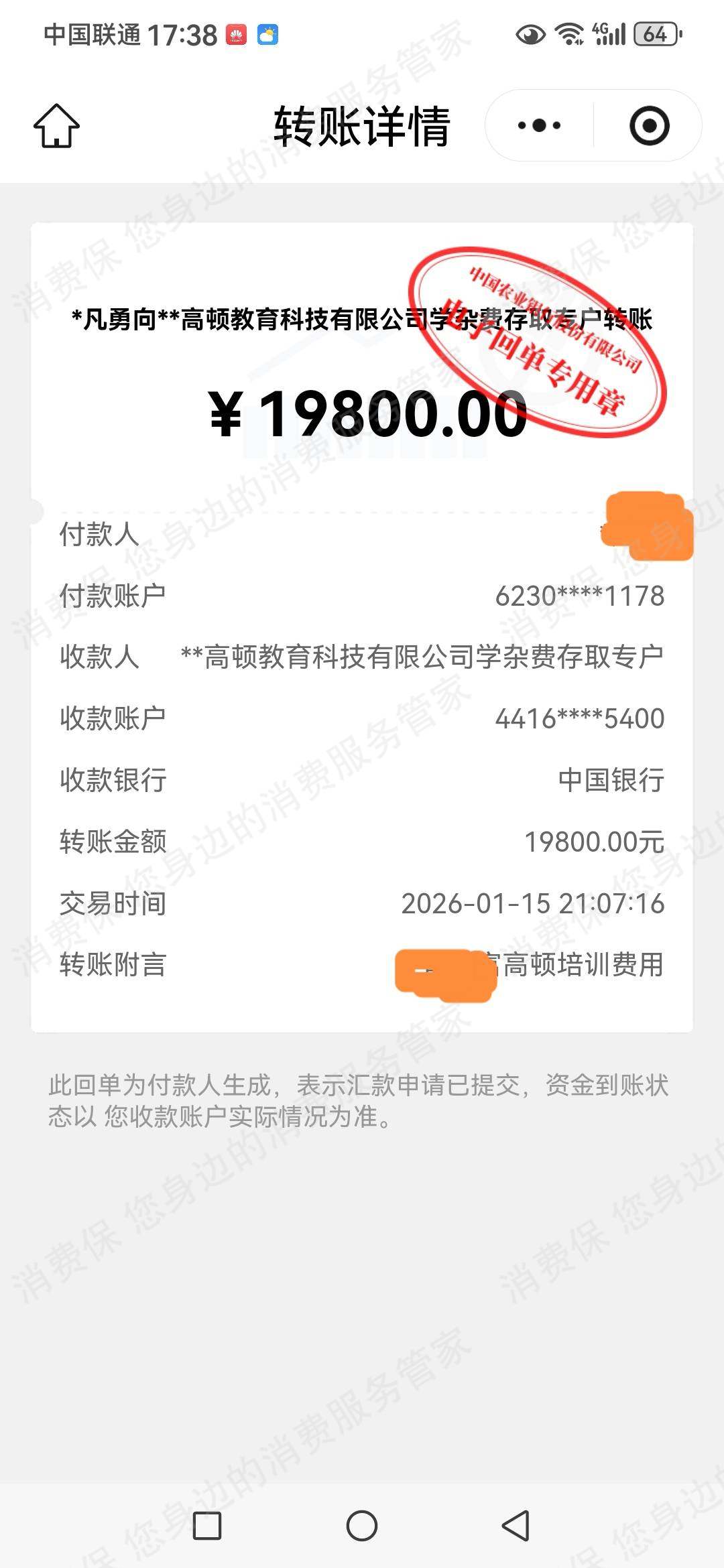Image resolution: width=724 pixels, height=1568 pixels.
Task: Tap the transaction time 2026-01-15 21:07:16
Action: [x=533, y=903]
